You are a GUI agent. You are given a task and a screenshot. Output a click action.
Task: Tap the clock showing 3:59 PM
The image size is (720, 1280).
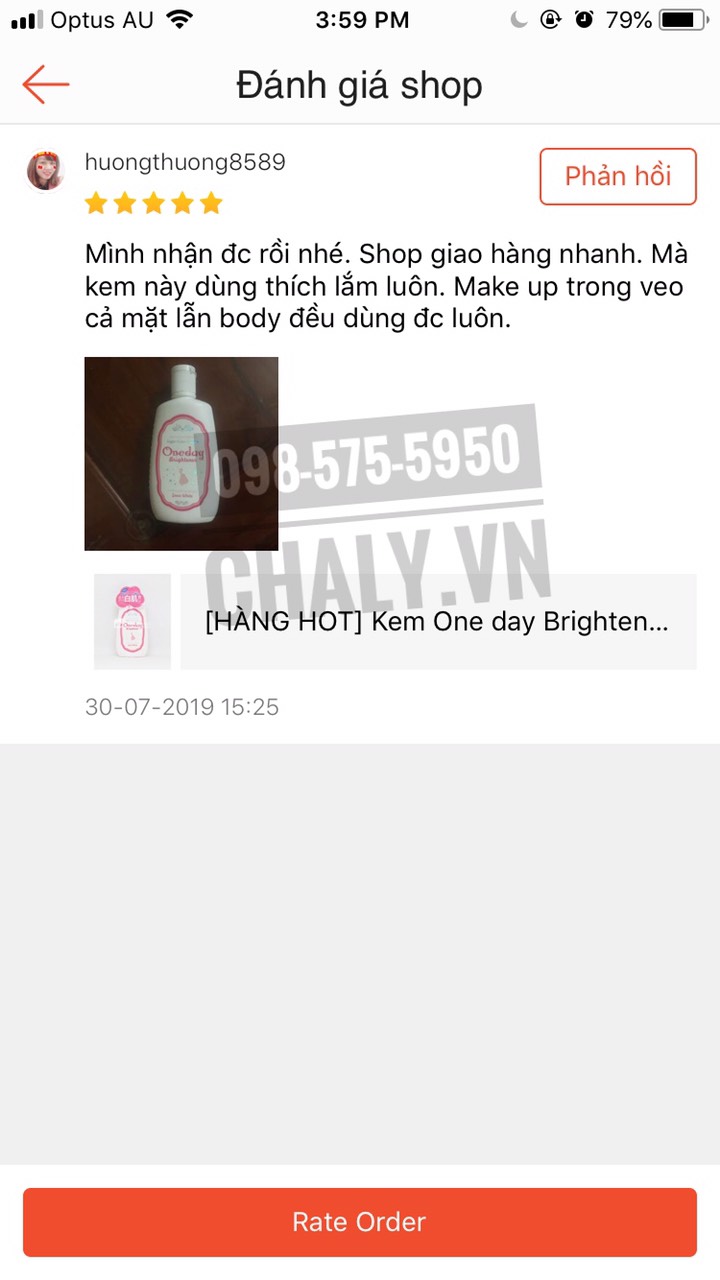363,19
